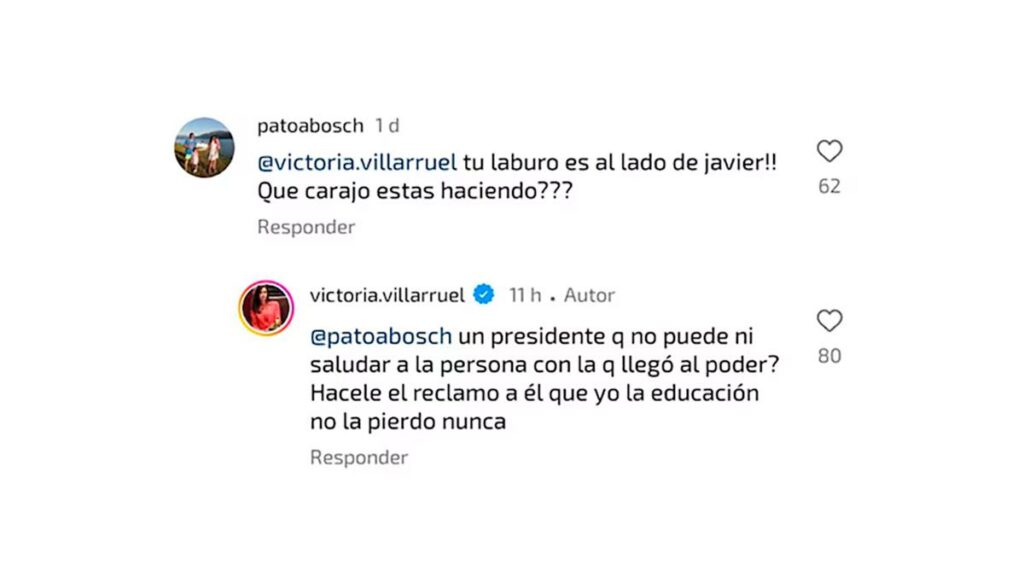This screenshot has width=1024, height=576.
Task: Open patoabosch's profile picture
Action: [x=204, y=147]
